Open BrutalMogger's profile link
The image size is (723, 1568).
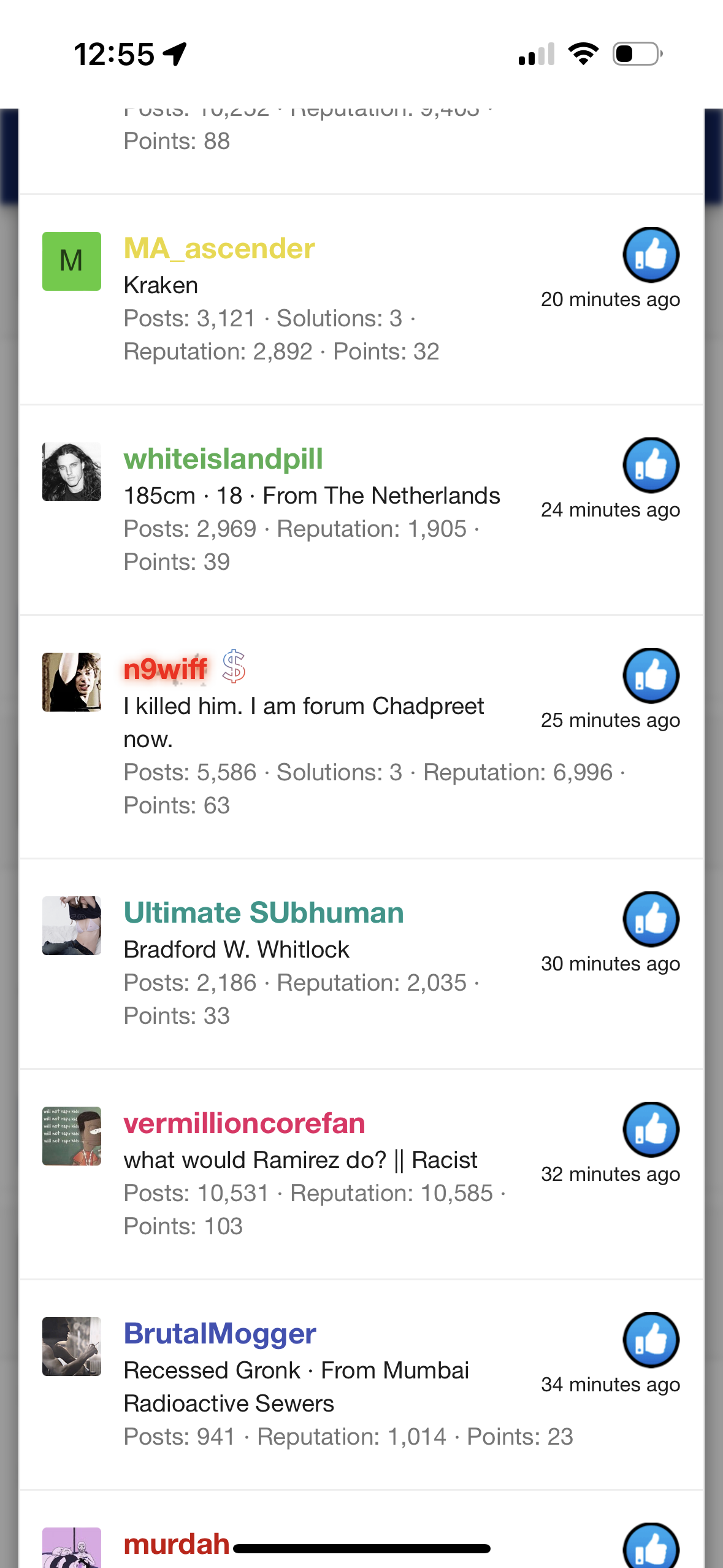click(220, 1334)
